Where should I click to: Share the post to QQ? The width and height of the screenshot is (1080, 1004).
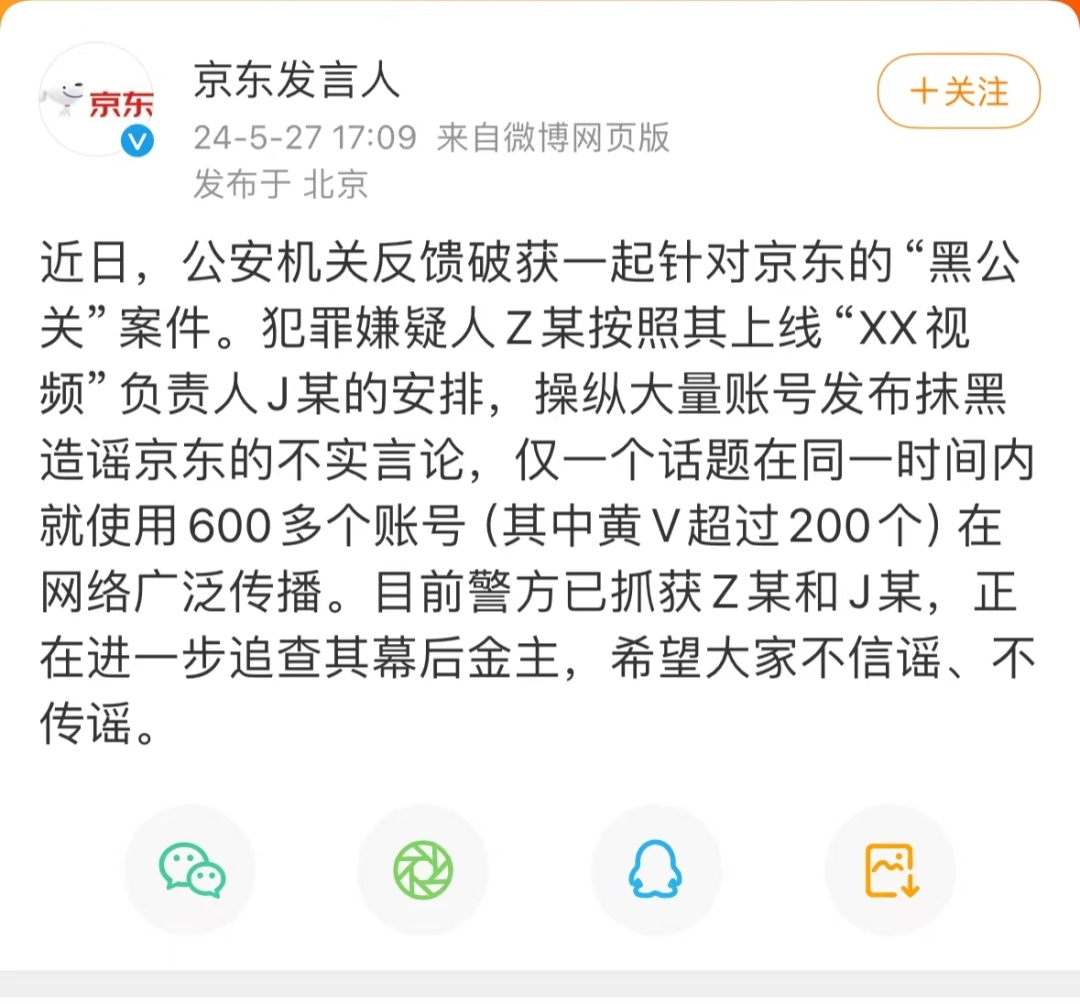tap(655, 869)
